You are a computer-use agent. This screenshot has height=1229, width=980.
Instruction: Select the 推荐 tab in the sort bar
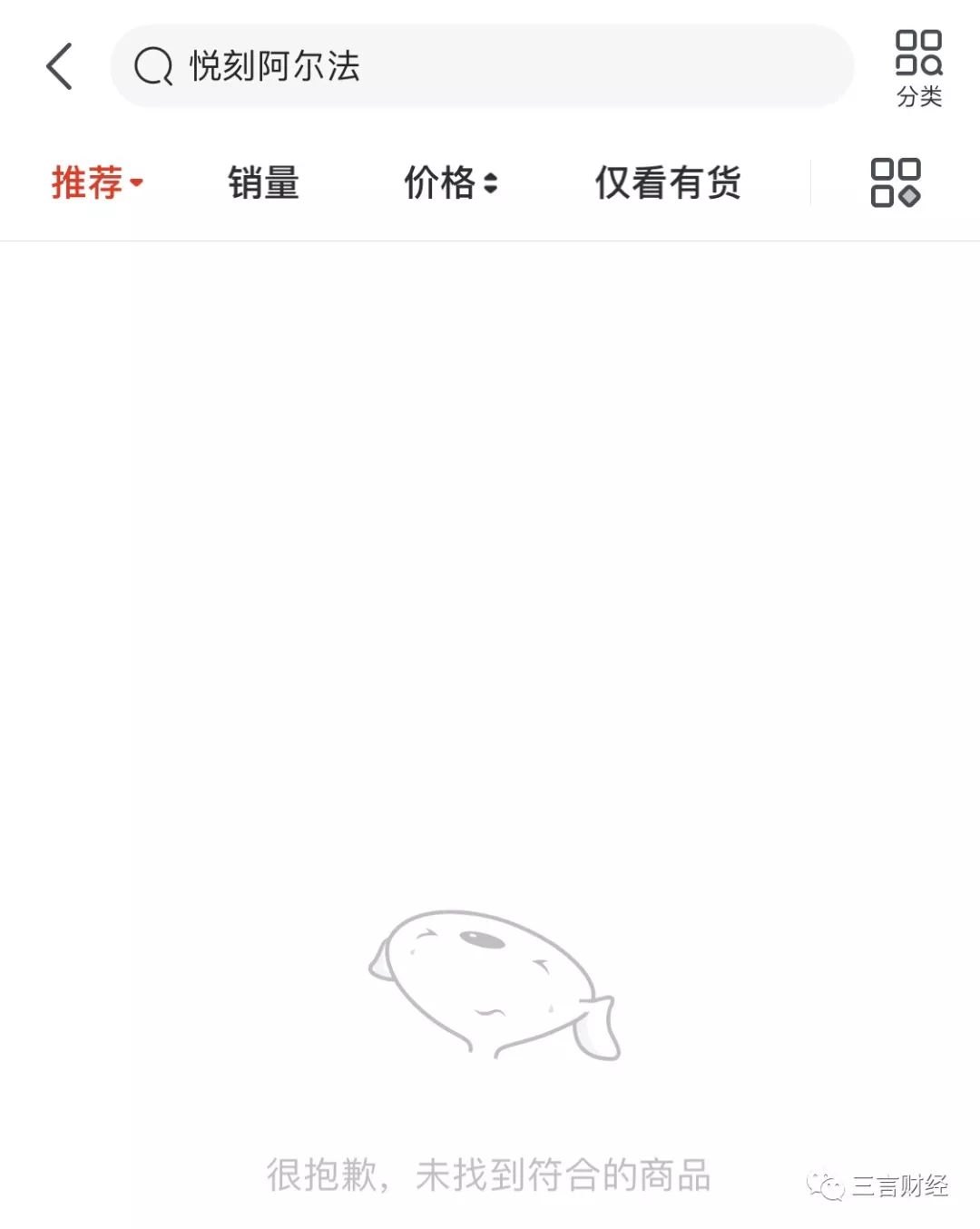(x=88, y=182)
